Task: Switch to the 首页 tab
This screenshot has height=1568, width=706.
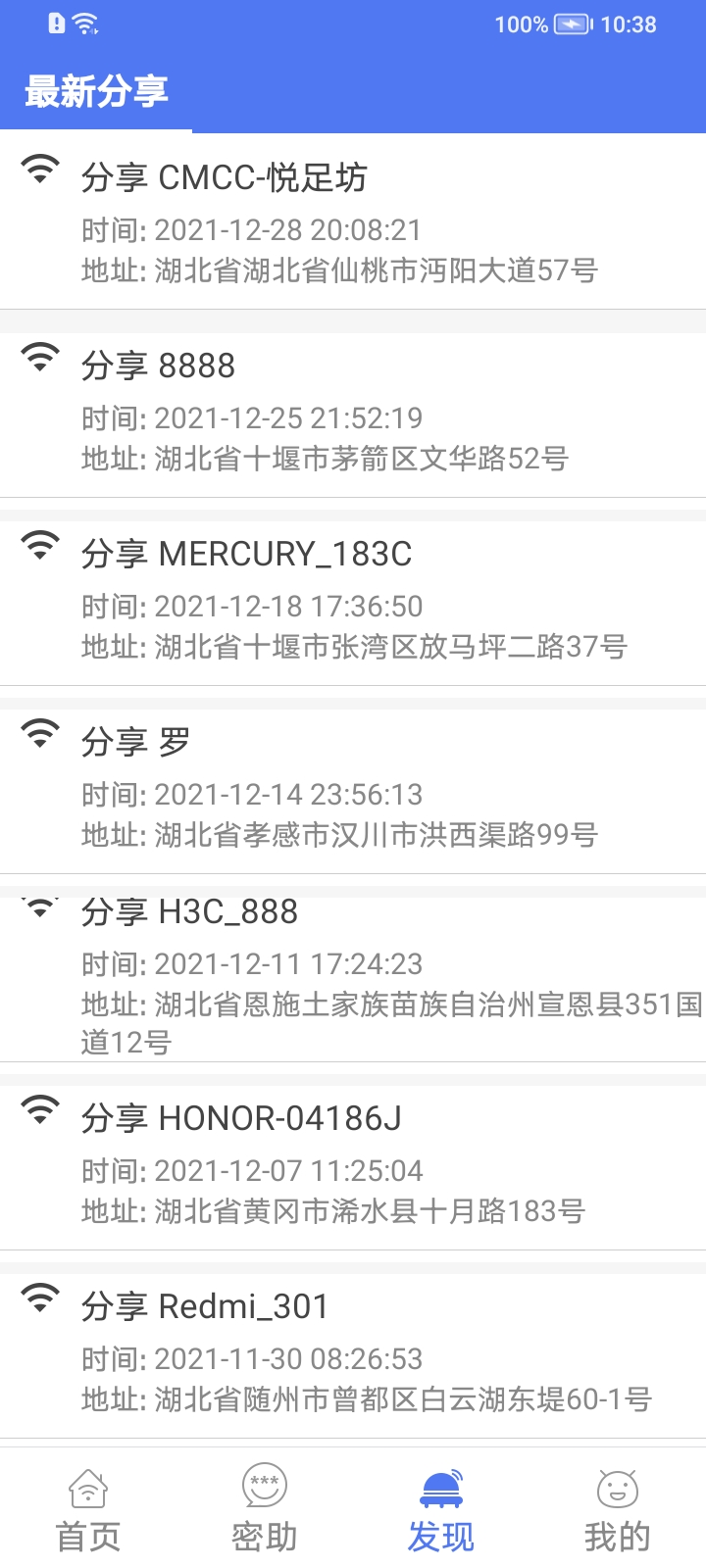Action: pos(88,1510)
